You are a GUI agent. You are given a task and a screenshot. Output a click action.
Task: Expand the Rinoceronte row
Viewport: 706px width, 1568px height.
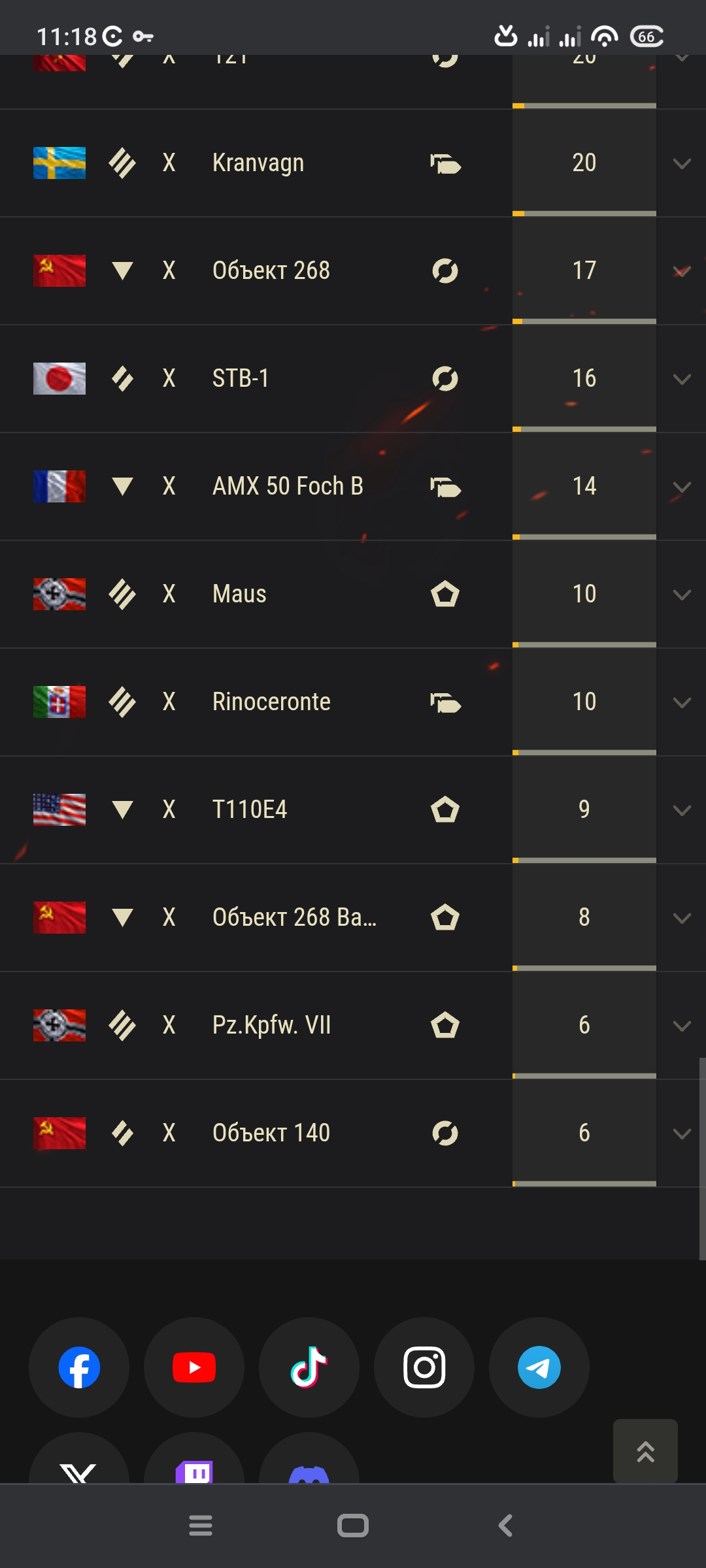click(682, 702)
